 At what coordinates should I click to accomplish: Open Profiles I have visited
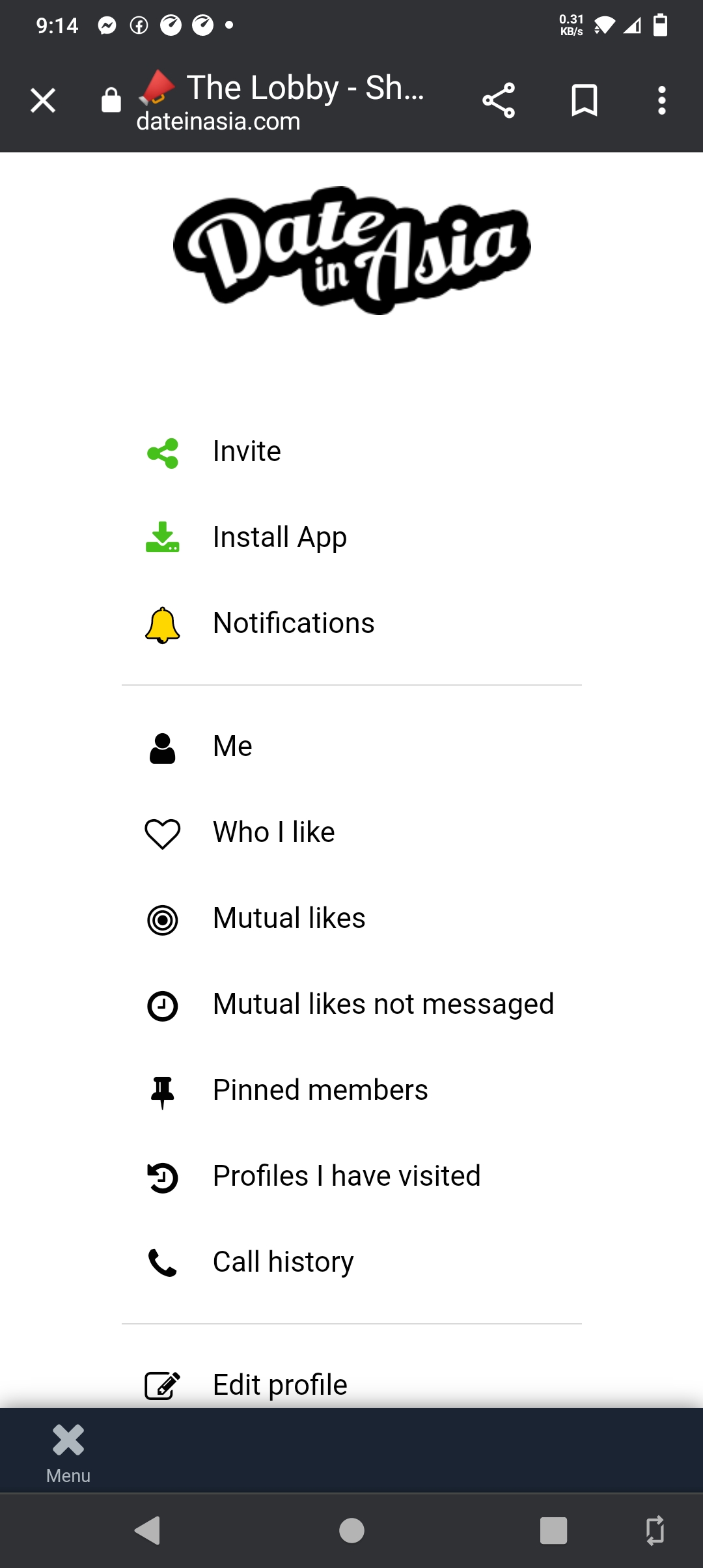pos(351,1176)
